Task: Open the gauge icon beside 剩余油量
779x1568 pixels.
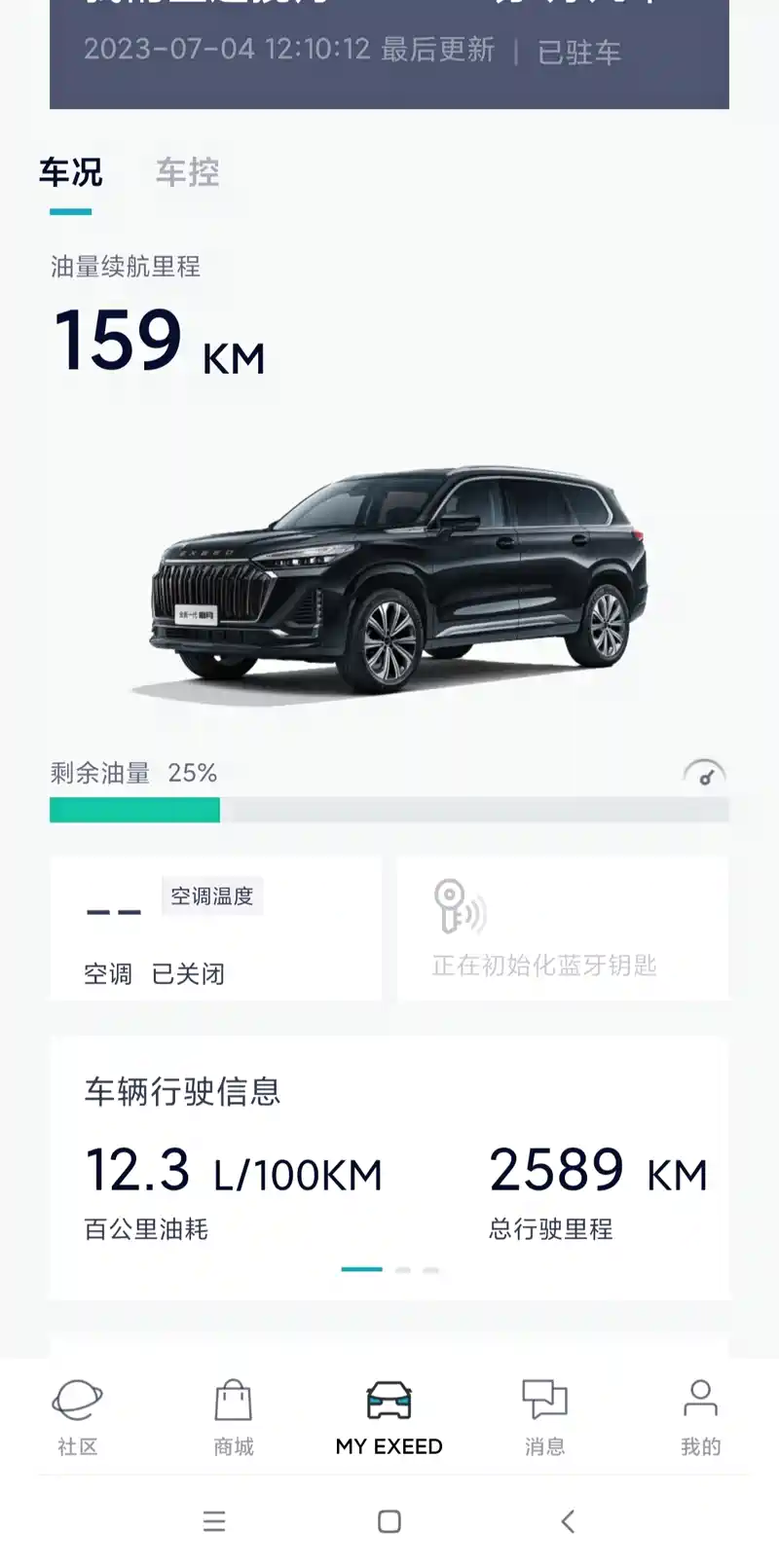Action: [704, 774]
